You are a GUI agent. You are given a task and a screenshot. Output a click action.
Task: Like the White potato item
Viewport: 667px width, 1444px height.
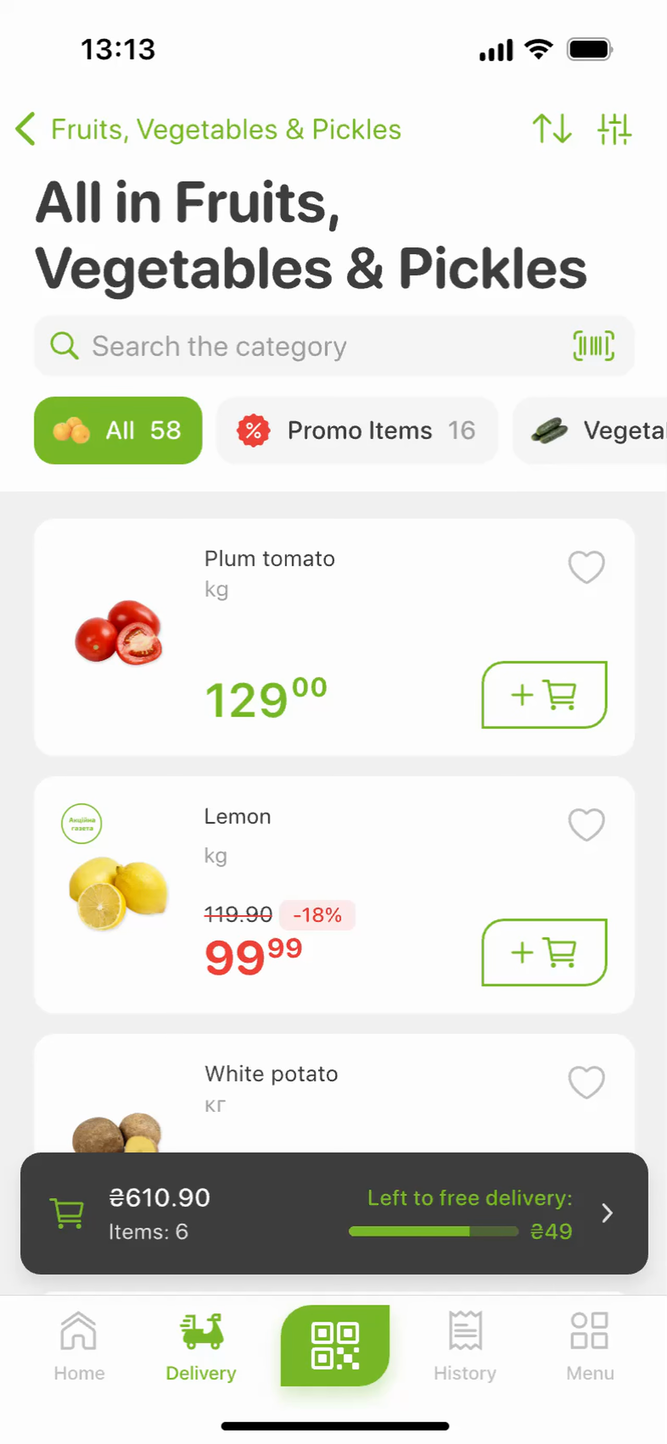(586, 1082)
